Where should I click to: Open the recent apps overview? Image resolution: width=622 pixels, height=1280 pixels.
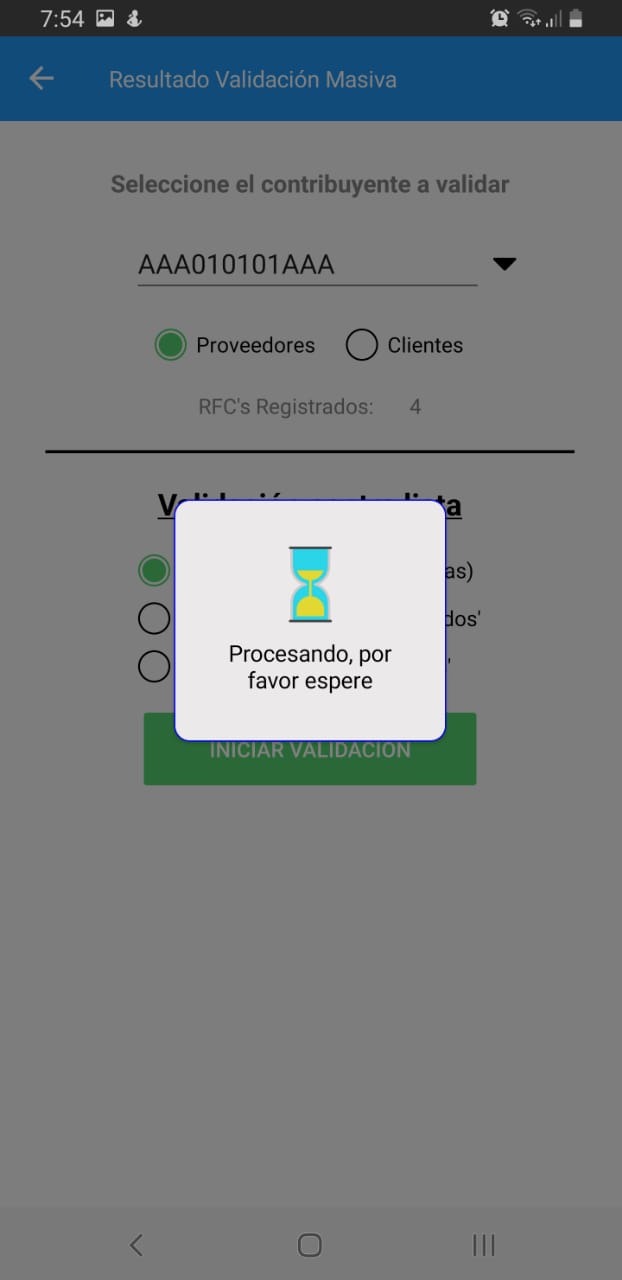click(483, 1244)
